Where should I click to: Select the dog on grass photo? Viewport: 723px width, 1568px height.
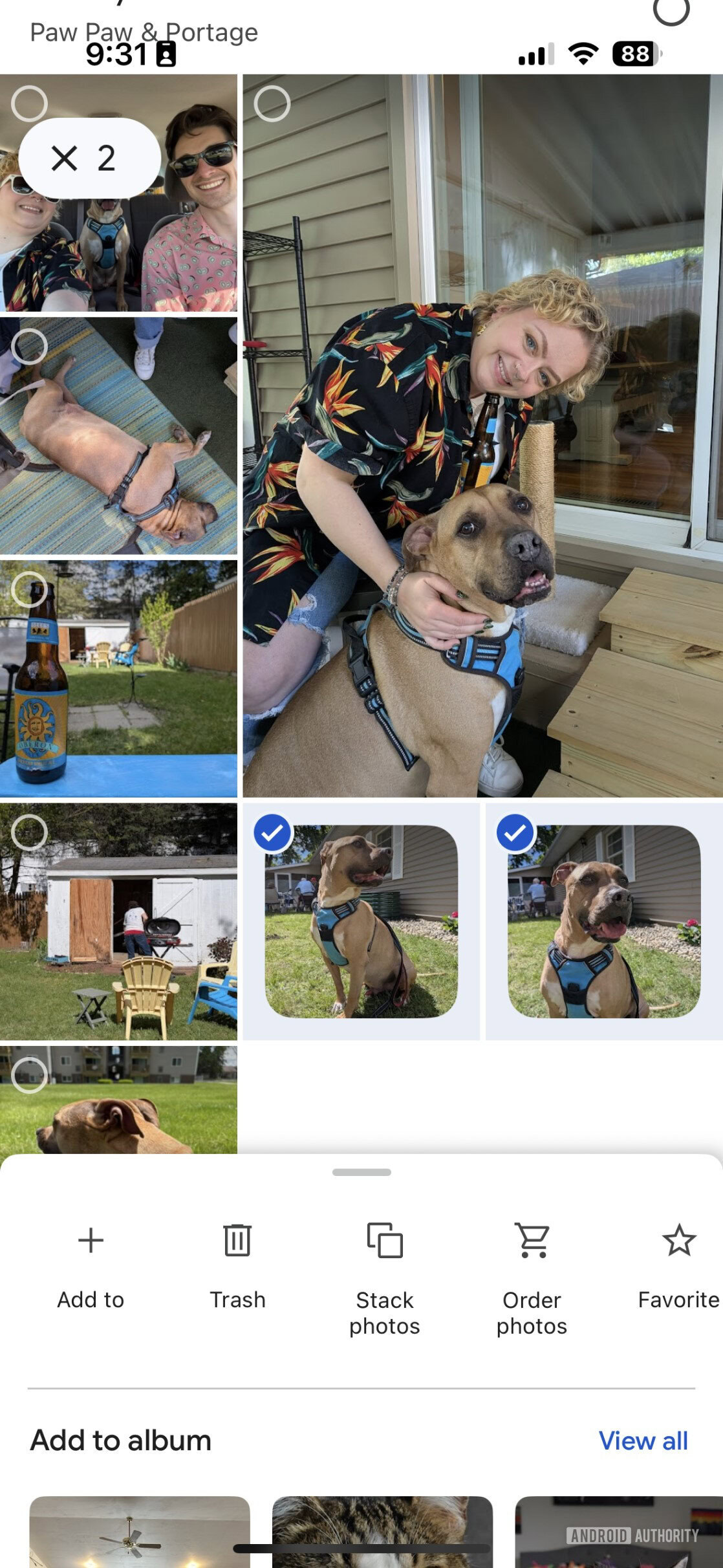coord(29,1075)
